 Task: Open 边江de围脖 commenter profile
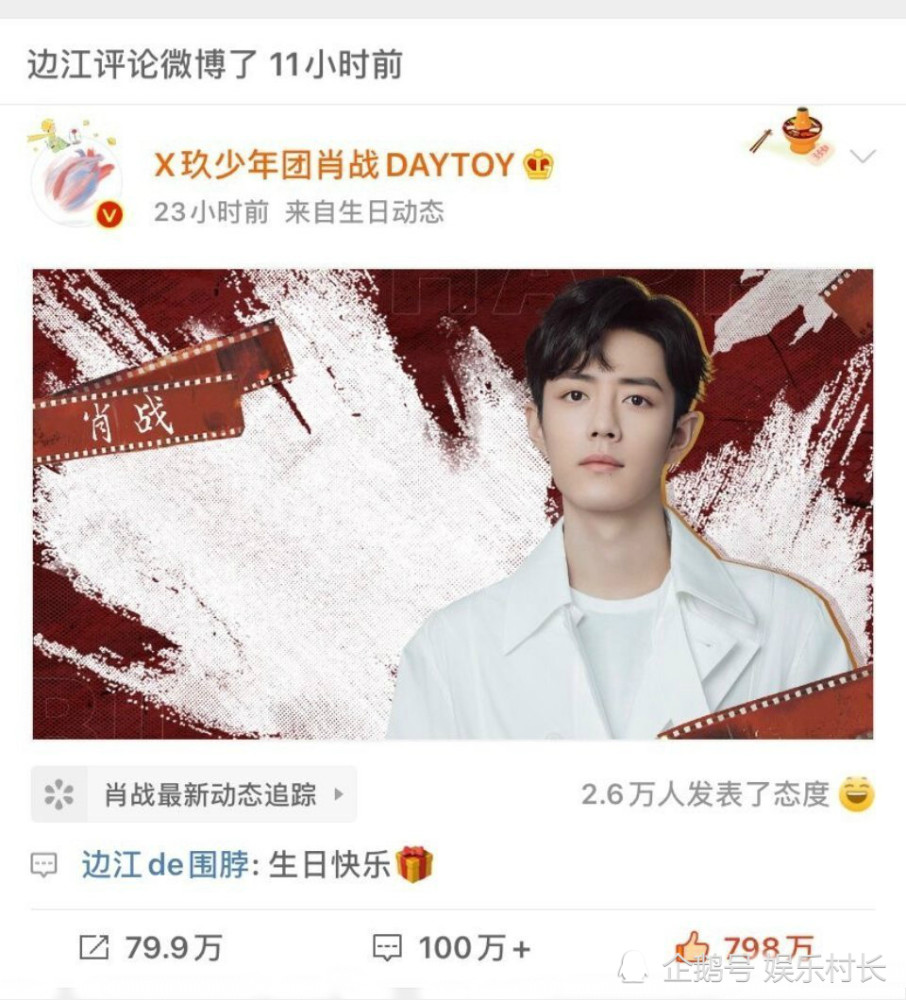pos(166,864)
